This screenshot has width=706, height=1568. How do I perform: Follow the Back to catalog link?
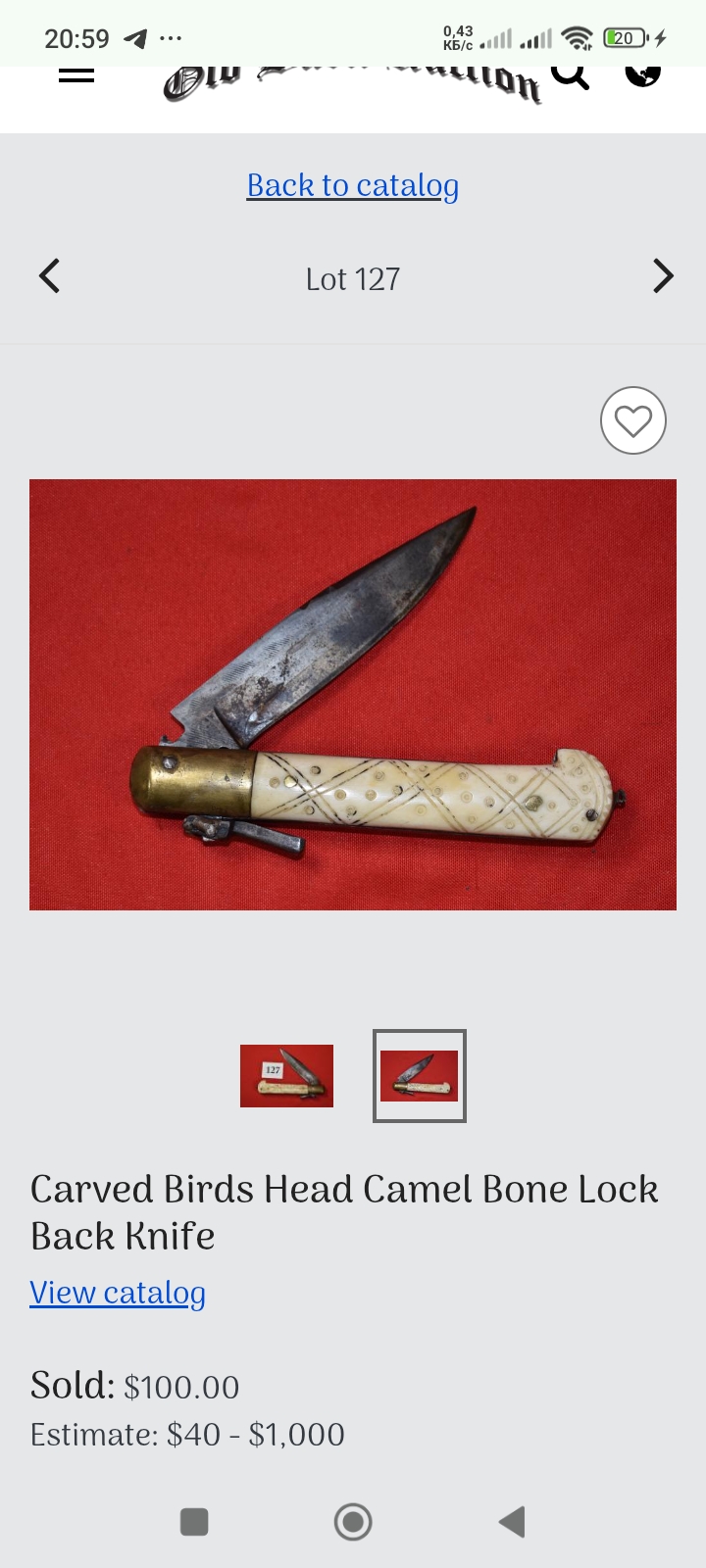(x=352, y=185)
